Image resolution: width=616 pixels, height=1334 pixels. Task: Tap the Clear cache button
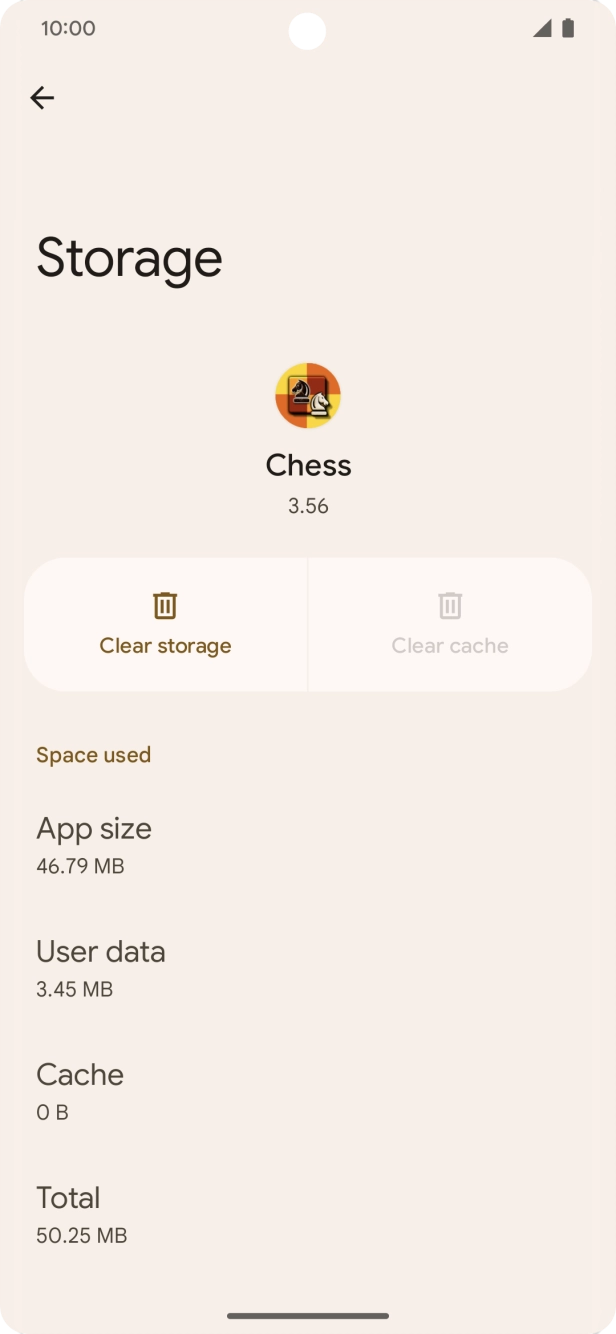[x=450, y=624]
